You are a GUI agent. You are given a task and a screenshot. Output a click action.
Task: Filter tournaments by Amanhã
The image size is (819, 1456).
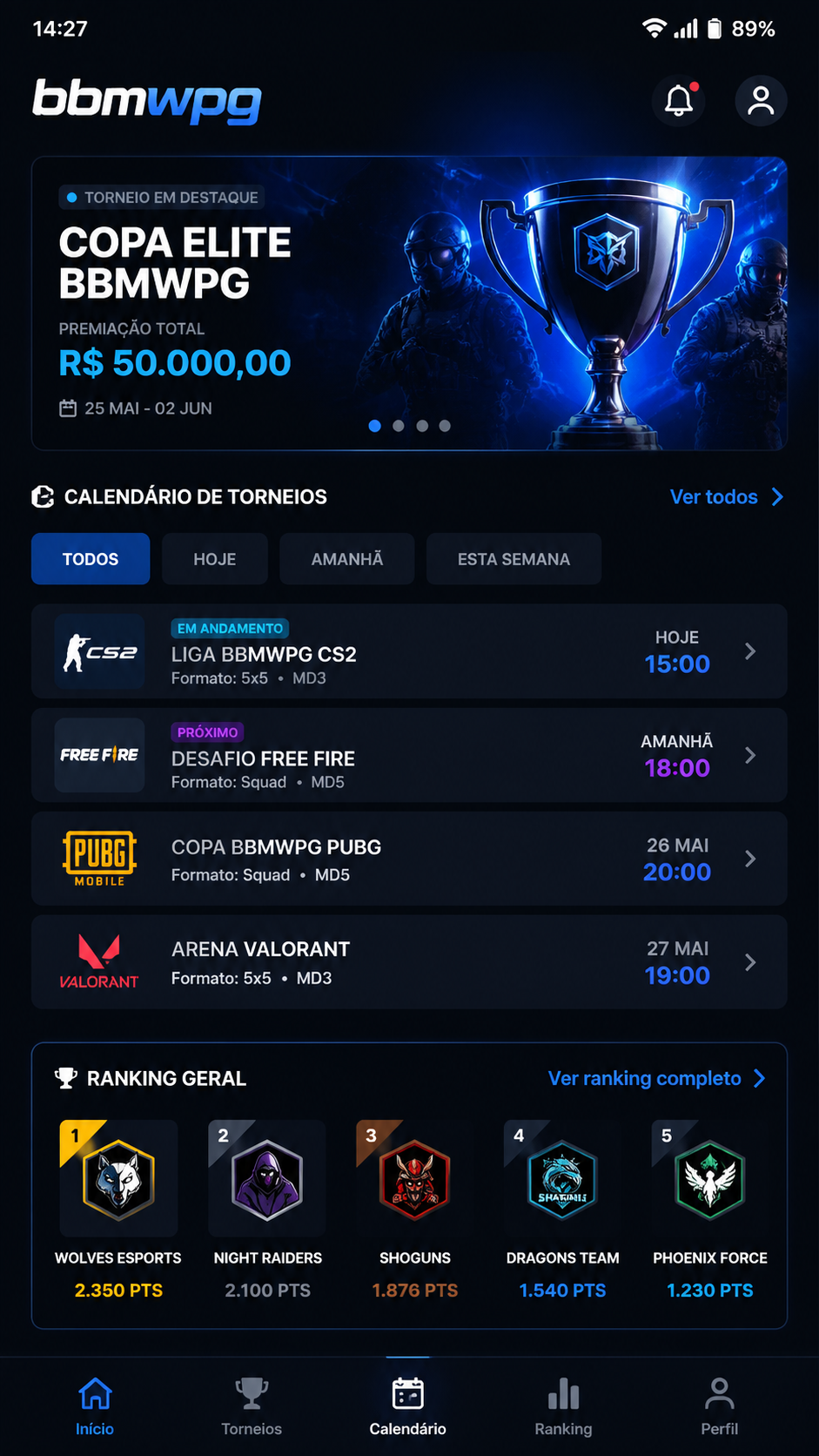click(x=347, y=559)
